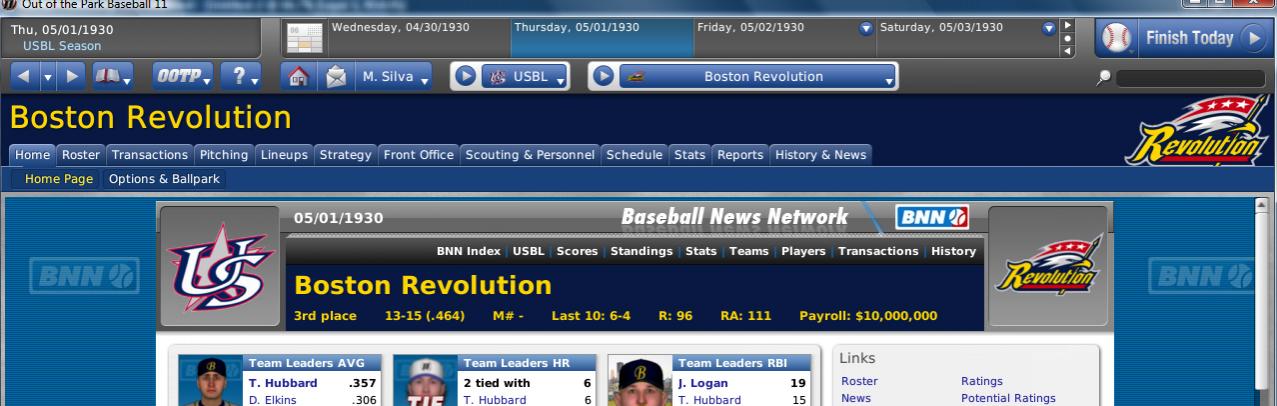1277x406 pixels.
Task: Open the mail inbox icon
Action: tap(336, 76)
